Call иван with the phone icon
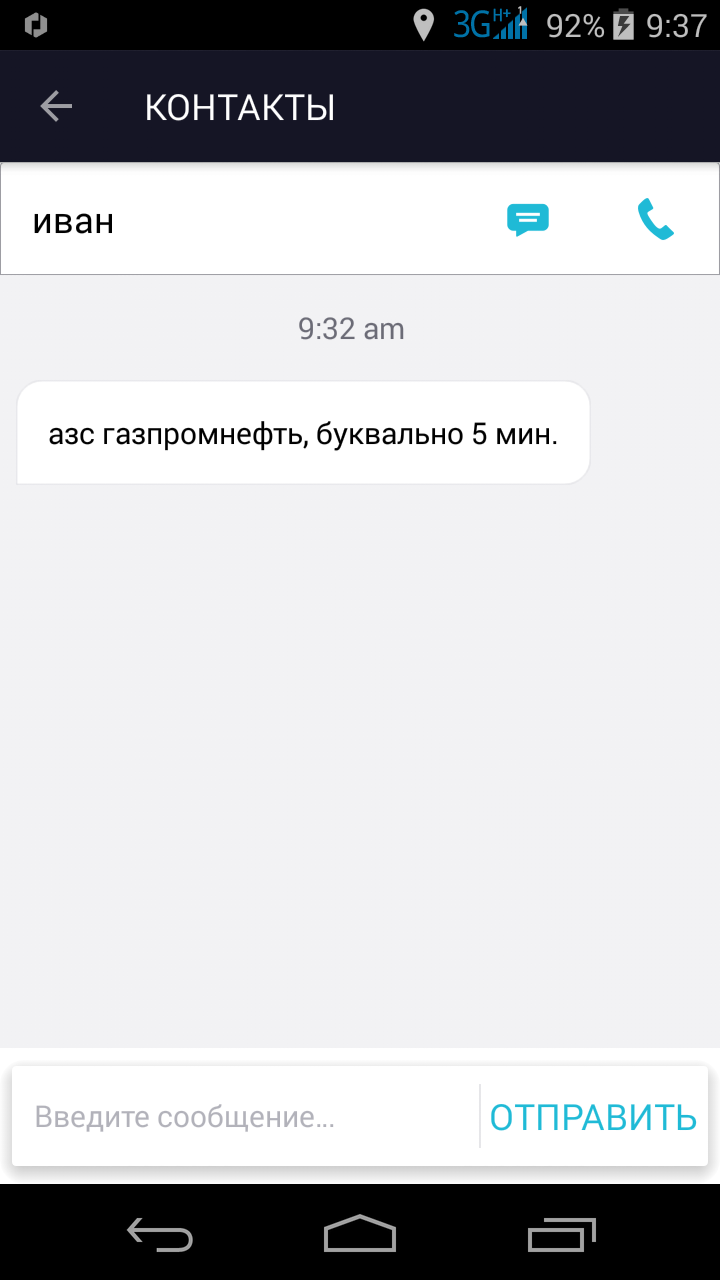 tap(656, 219)
